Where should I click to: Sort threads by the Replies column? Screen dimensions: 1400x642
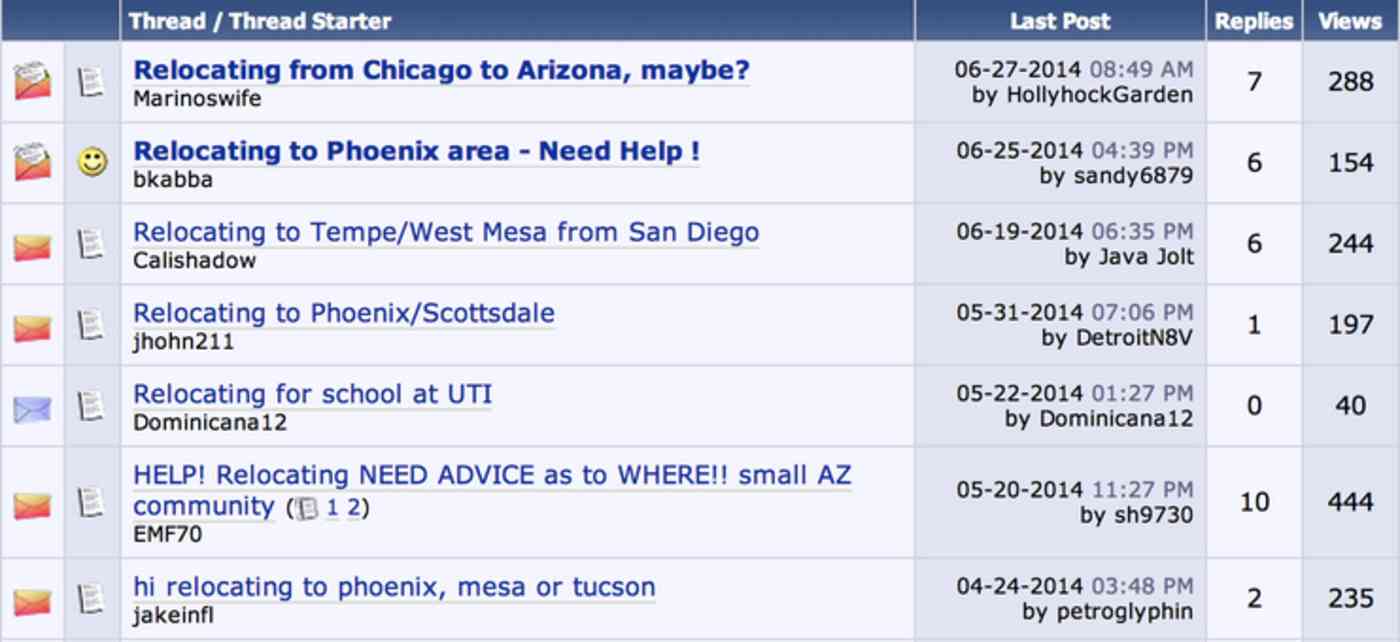coord(1253,21)
